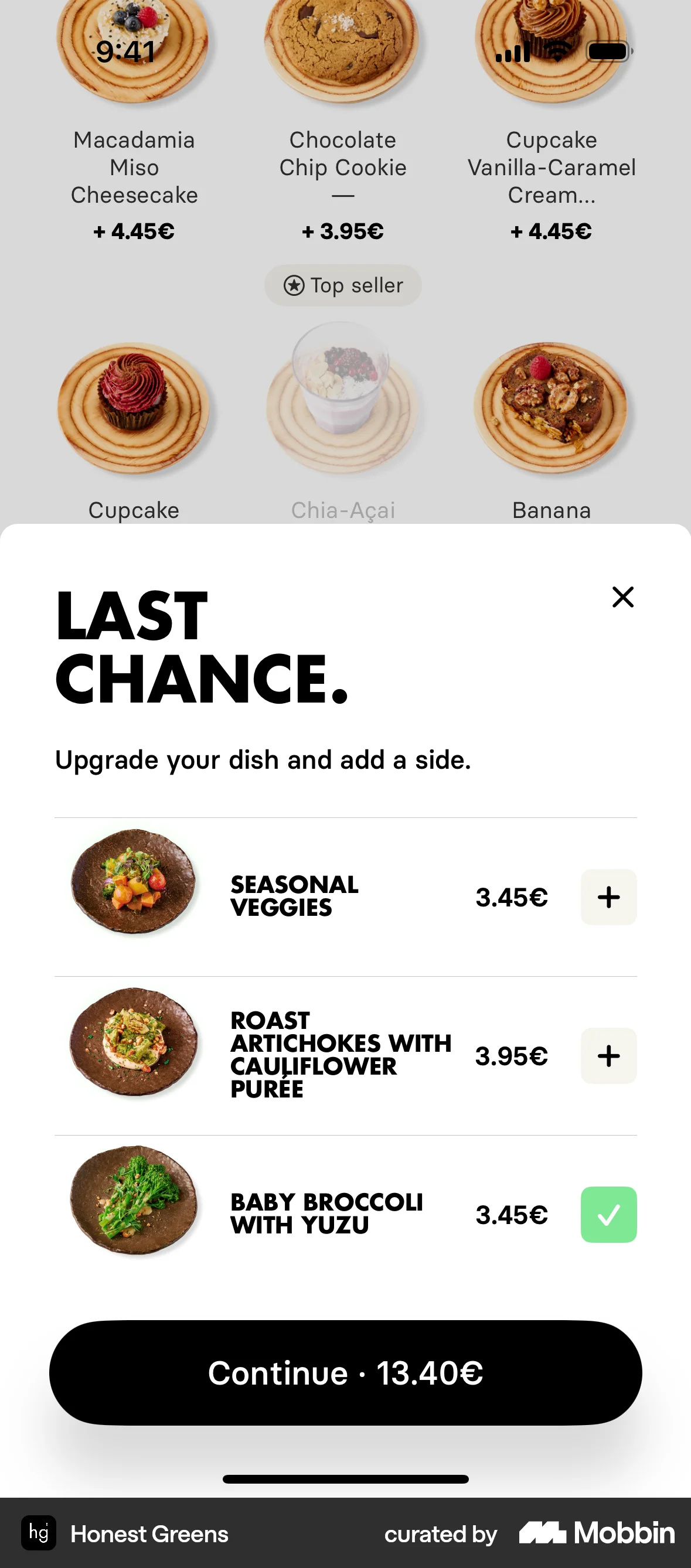Click the Honest Greens text link
Viewport: 691px width, 1568px height.
click(x=149, y=1534)
